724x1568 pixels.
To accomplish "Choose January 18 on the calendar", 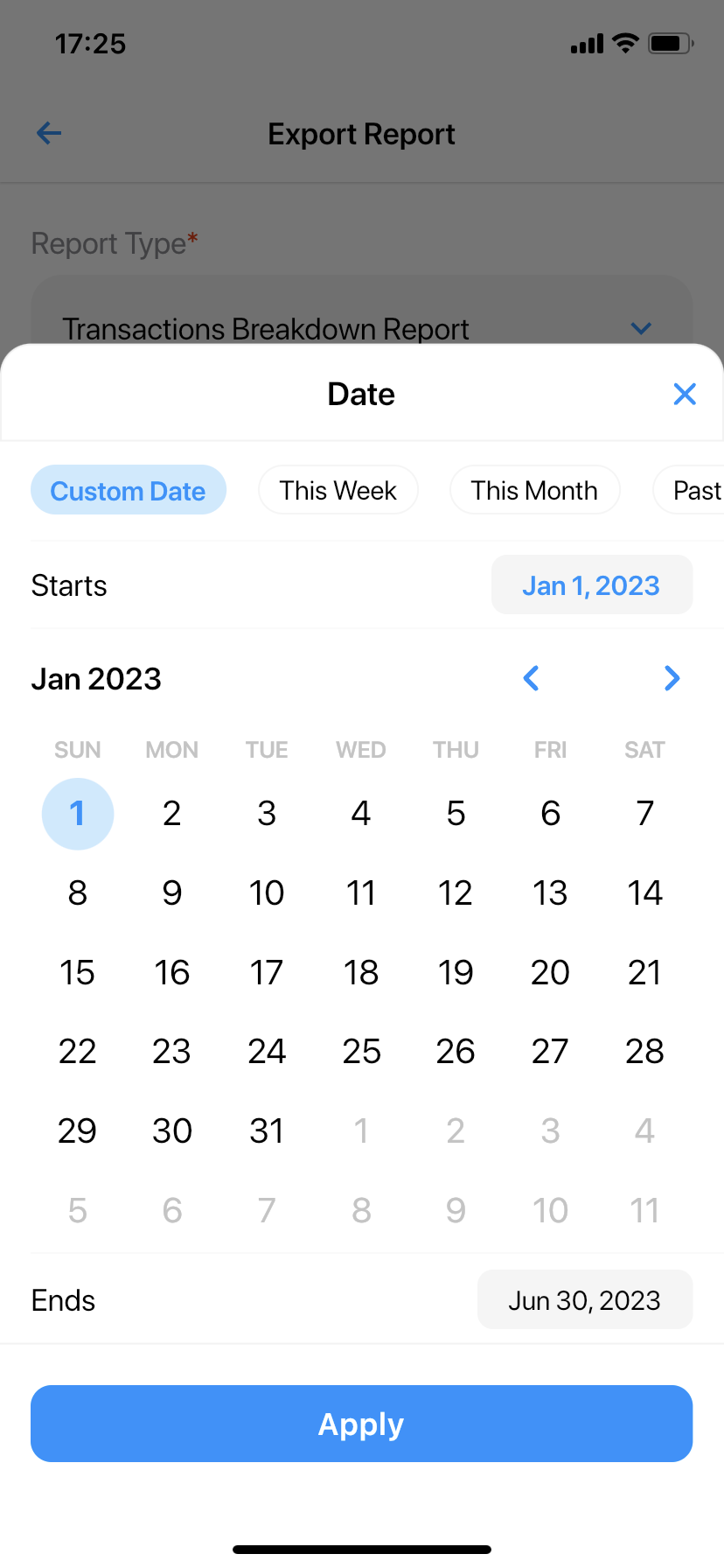I will tap(361, 973).
